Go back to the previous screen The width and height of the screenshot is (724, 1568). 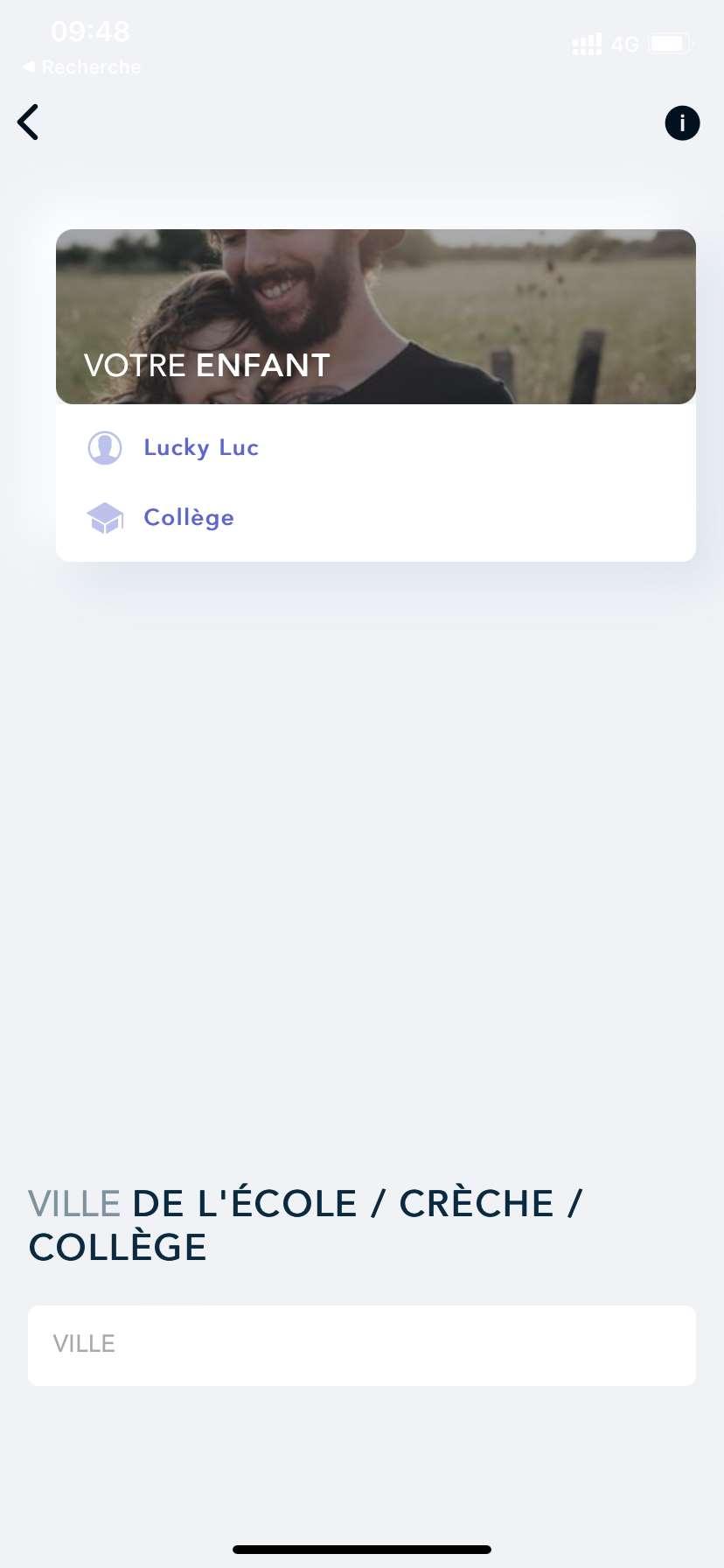point(29,122)
